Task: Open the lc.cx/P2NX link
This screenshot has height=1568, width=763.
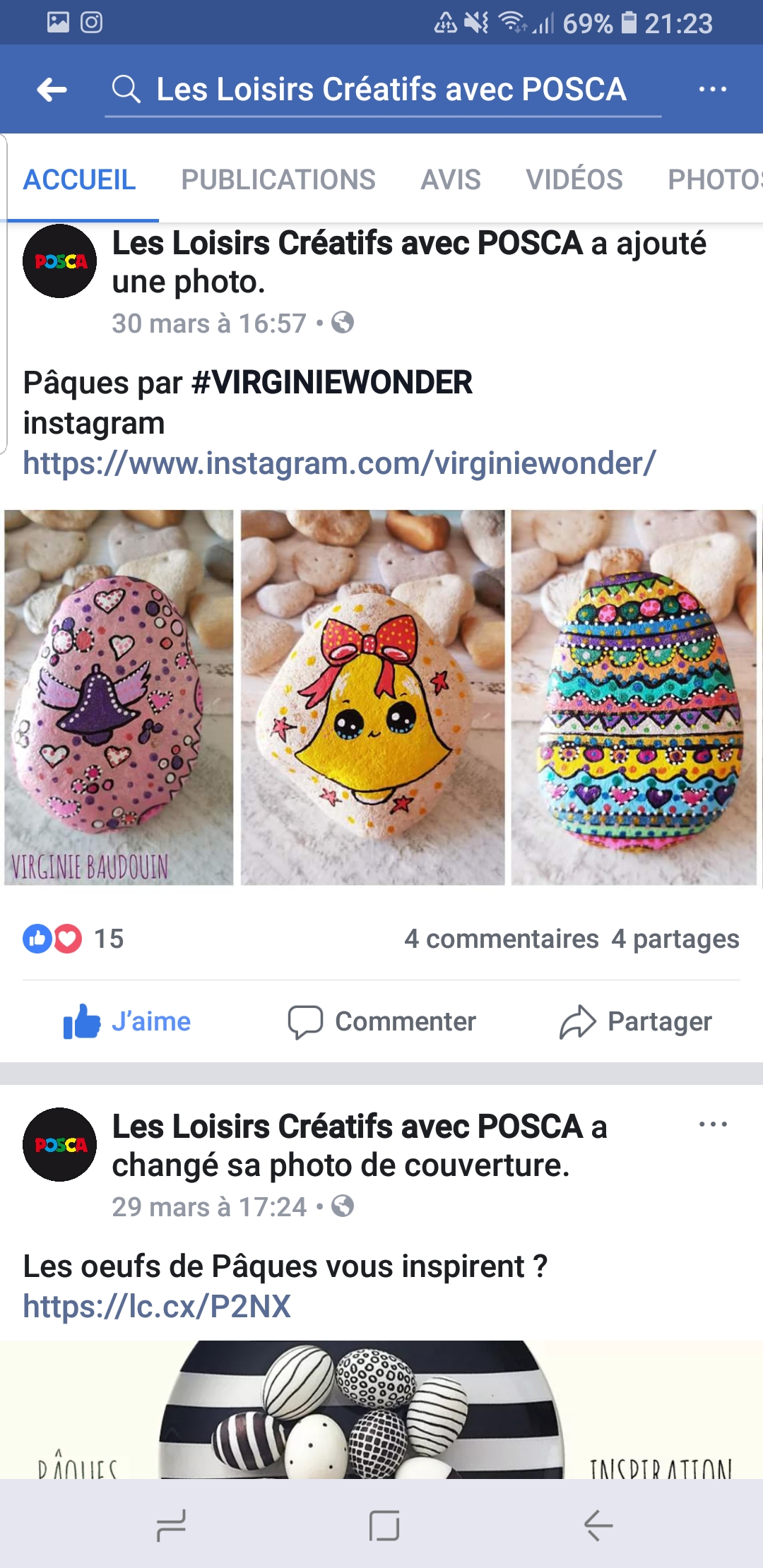Action: [x=157, y=1306]
